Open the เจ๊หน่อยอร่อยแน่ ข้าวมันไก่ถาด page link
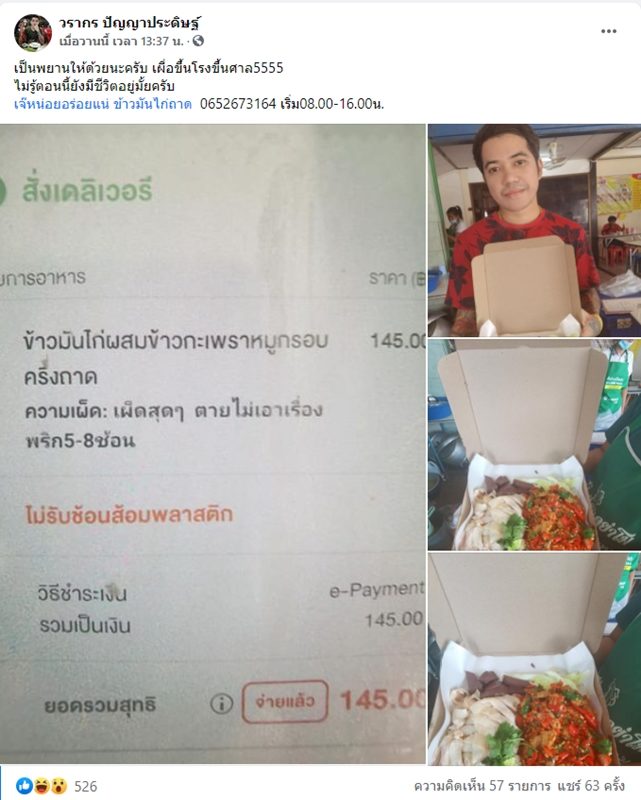 (x=103, y=103)
